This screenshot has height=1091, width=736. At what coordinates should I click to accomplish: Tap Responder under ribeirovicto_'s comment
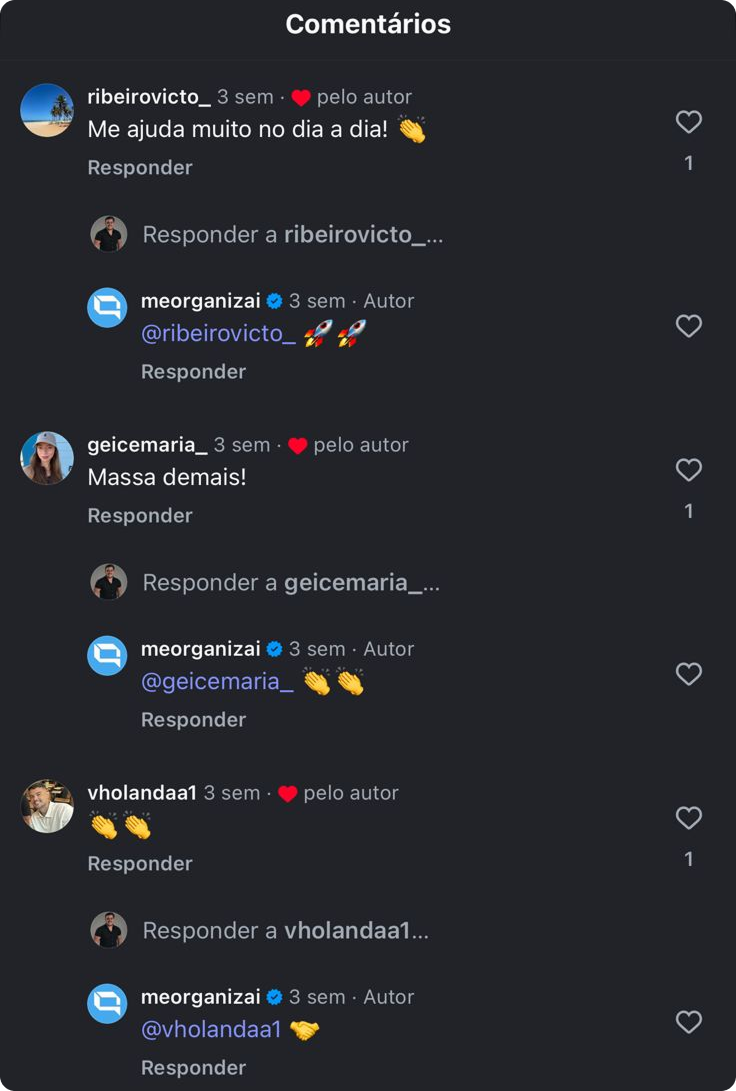tap(140, 168)
